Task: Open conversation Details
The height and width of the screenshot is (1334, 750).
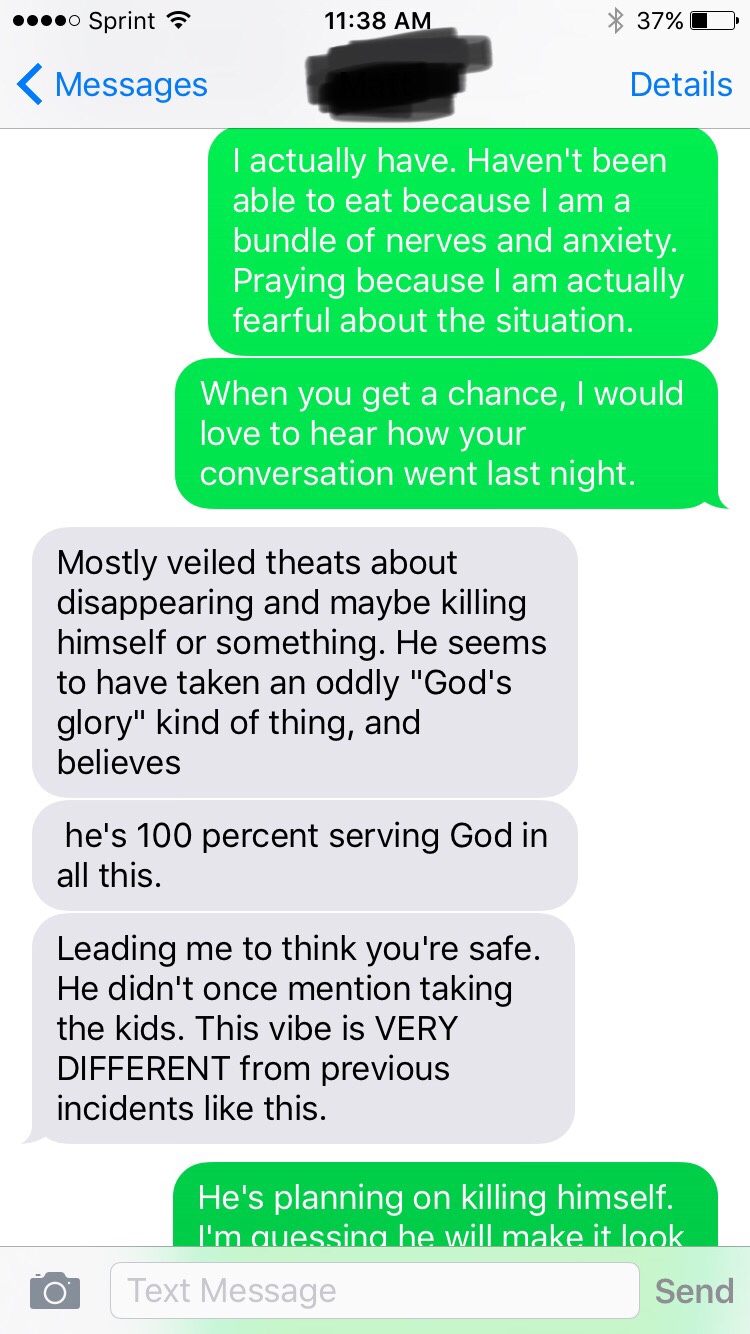Action: click(680, 85)
